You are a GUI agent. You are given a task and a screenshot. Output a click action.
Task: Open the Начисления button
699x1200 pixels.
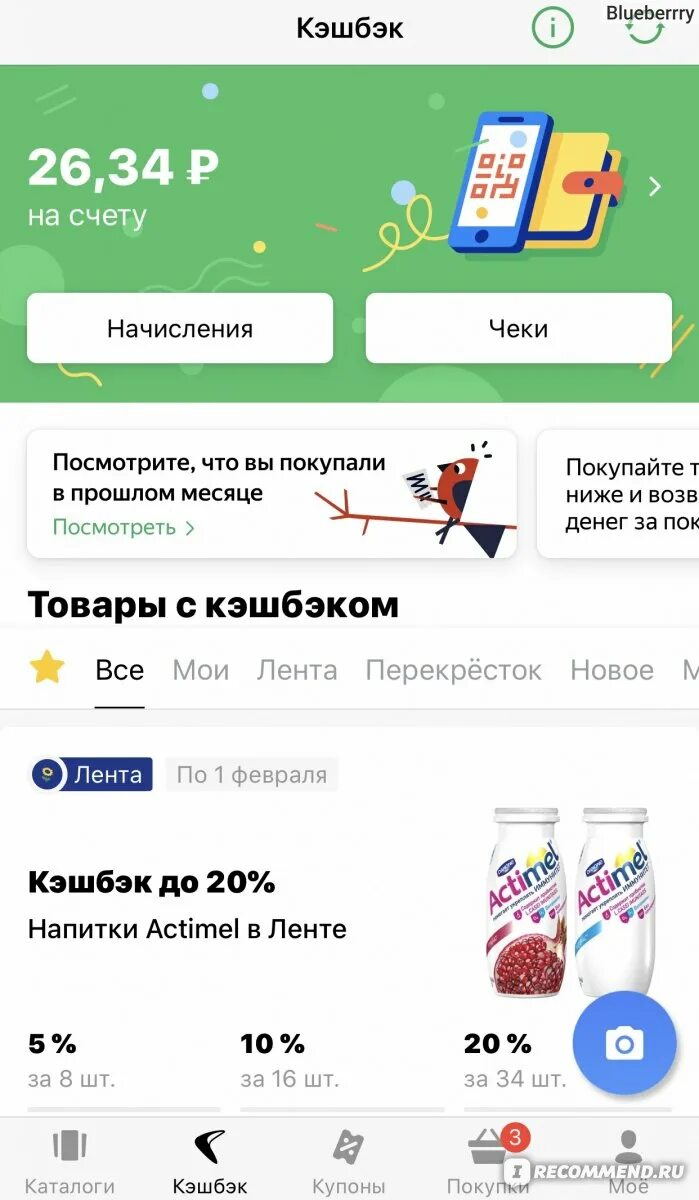click(180, 328)
